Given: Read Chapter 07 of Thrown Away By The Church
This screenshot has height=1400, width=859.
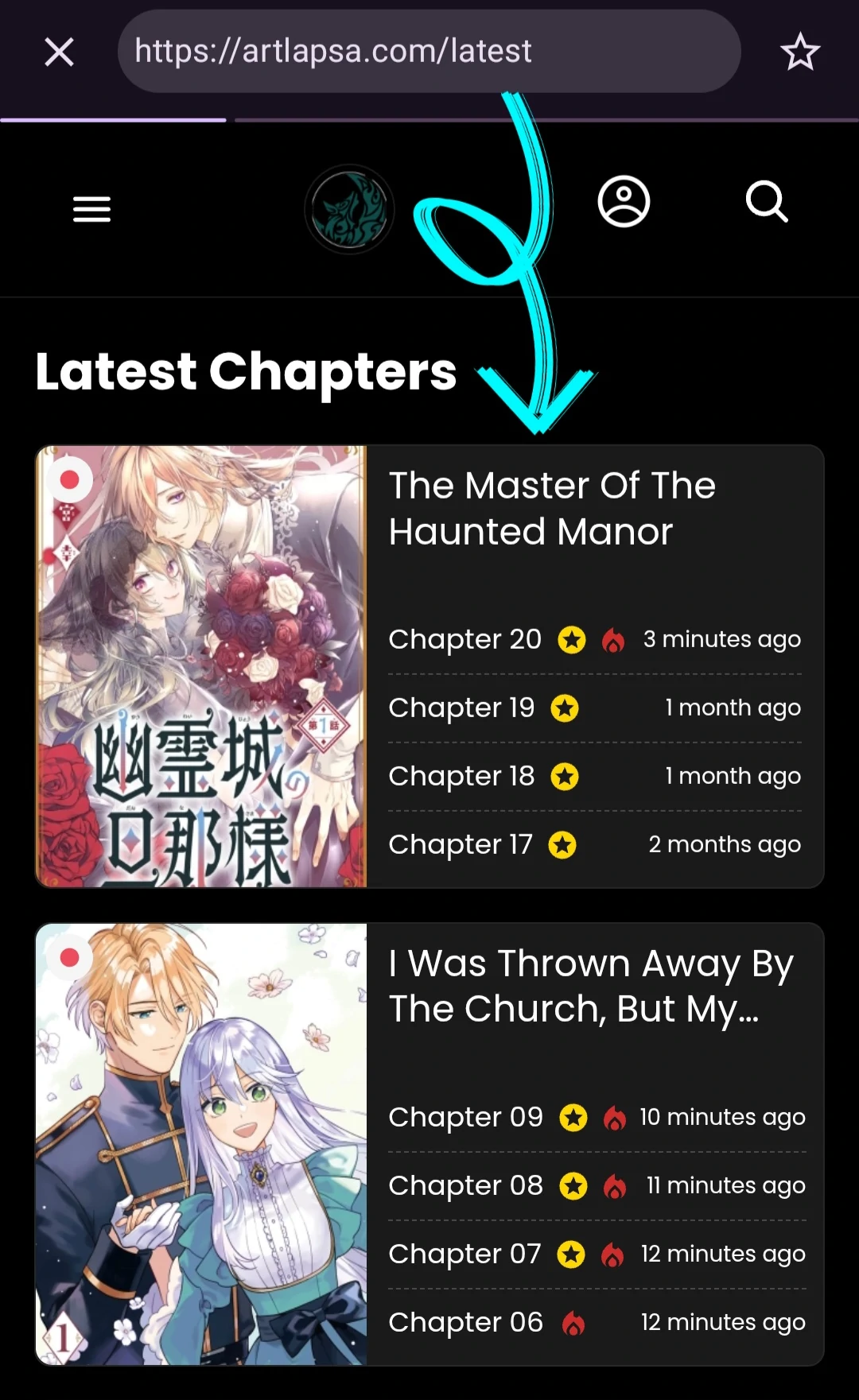Looking at the screenshot, I should click(465, 1254).
